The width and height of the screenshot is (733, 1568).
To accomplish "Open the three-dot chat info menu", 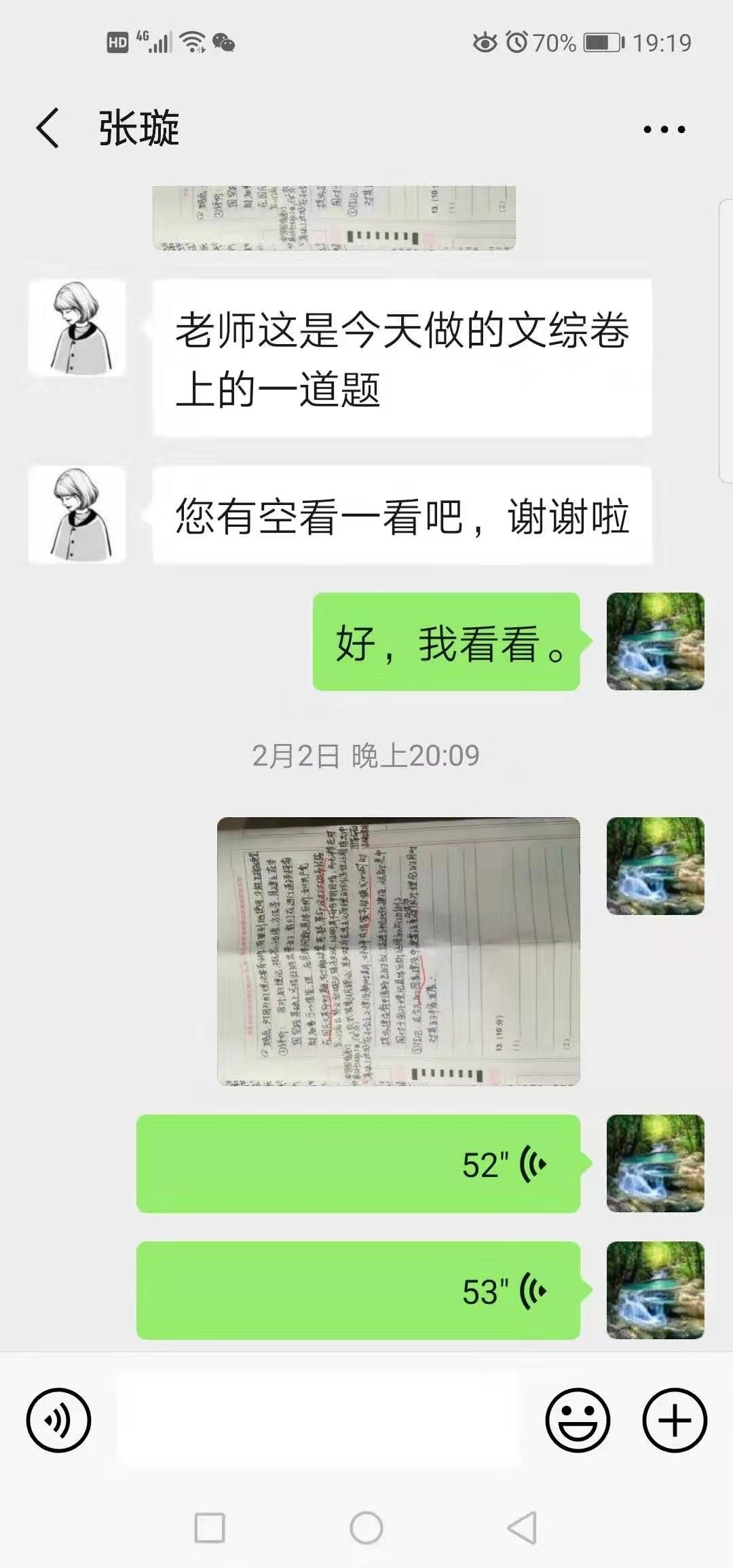I will (x=664, y=129).
